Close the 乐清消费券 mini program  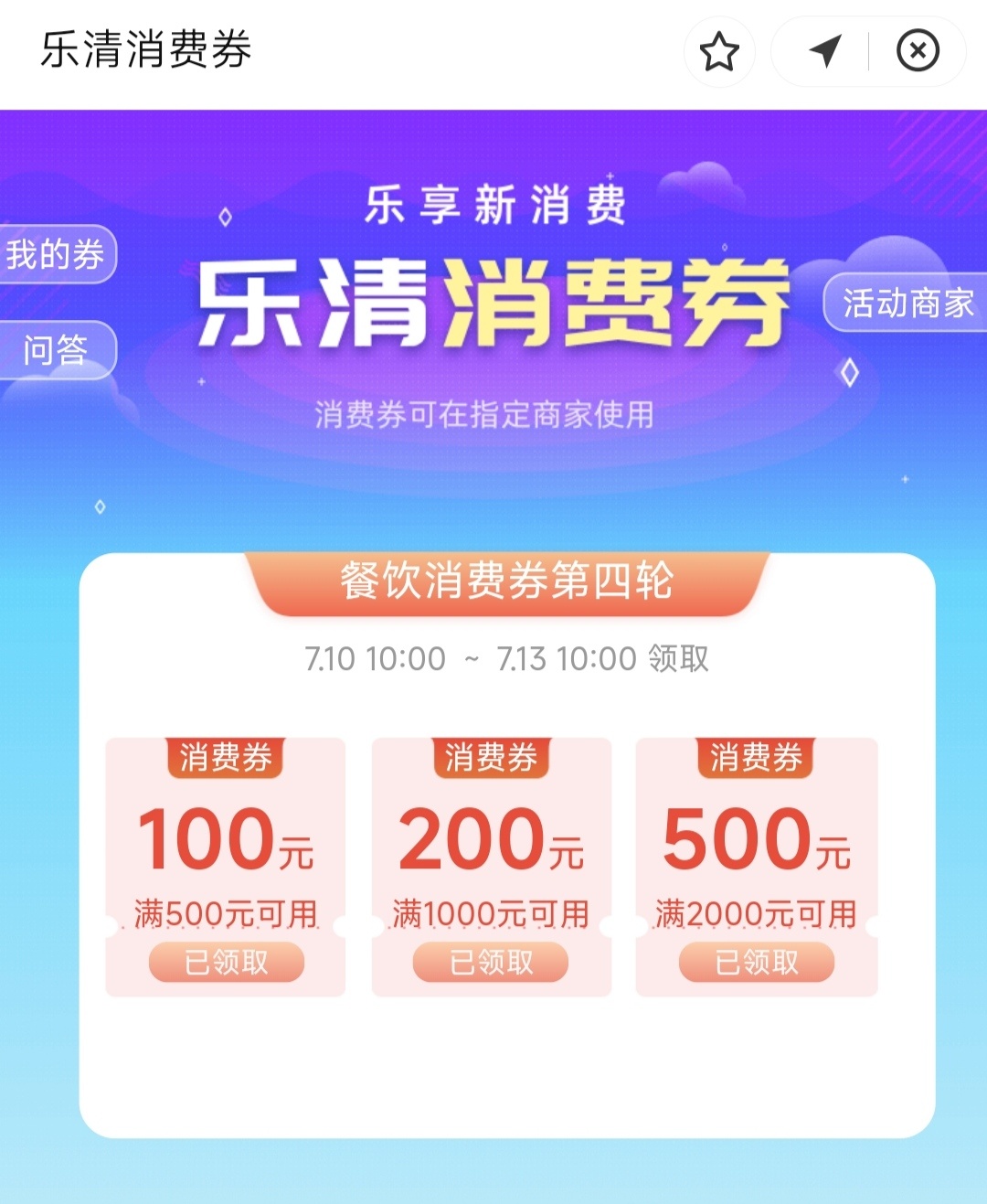(918, 51)
